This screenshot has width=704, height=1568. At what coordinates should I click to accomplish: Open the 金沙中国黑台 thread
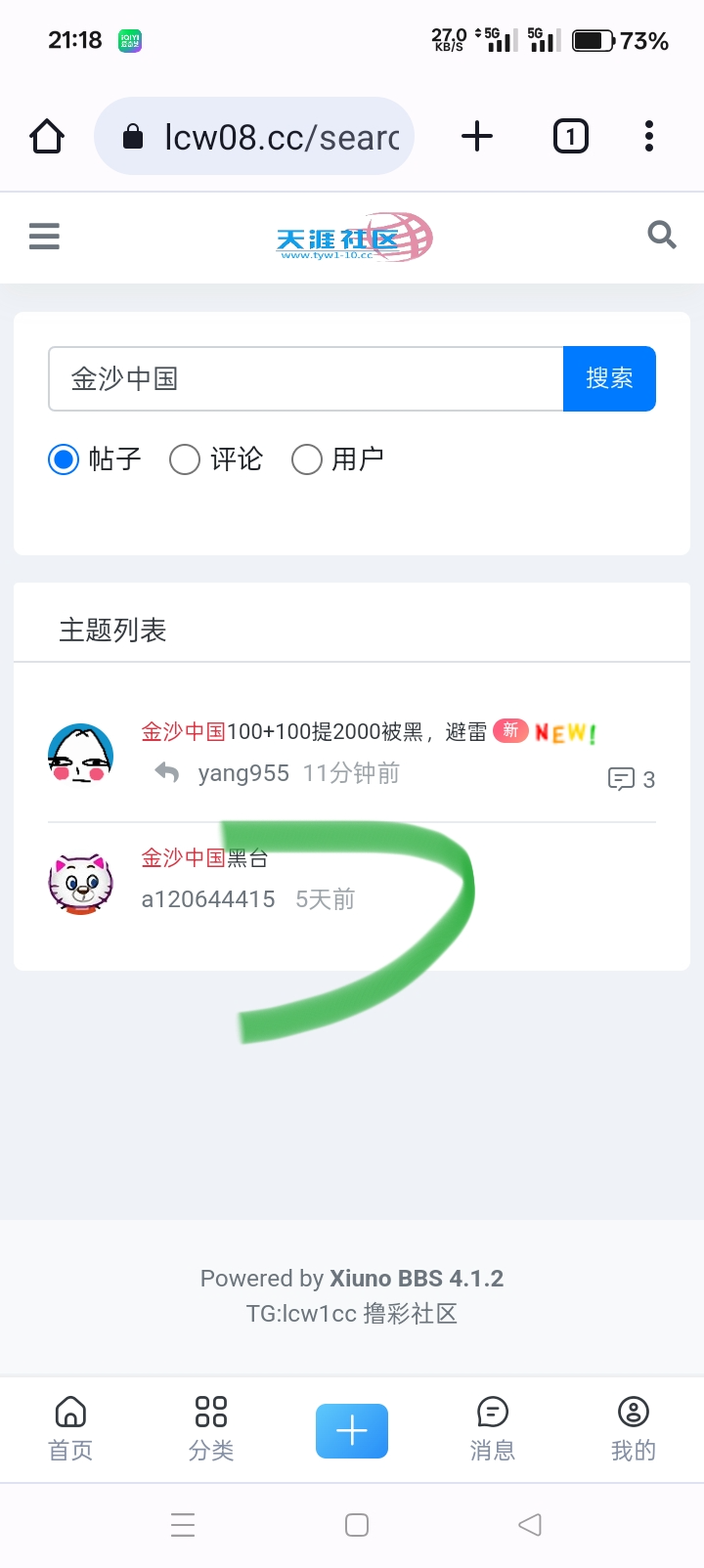204,858
